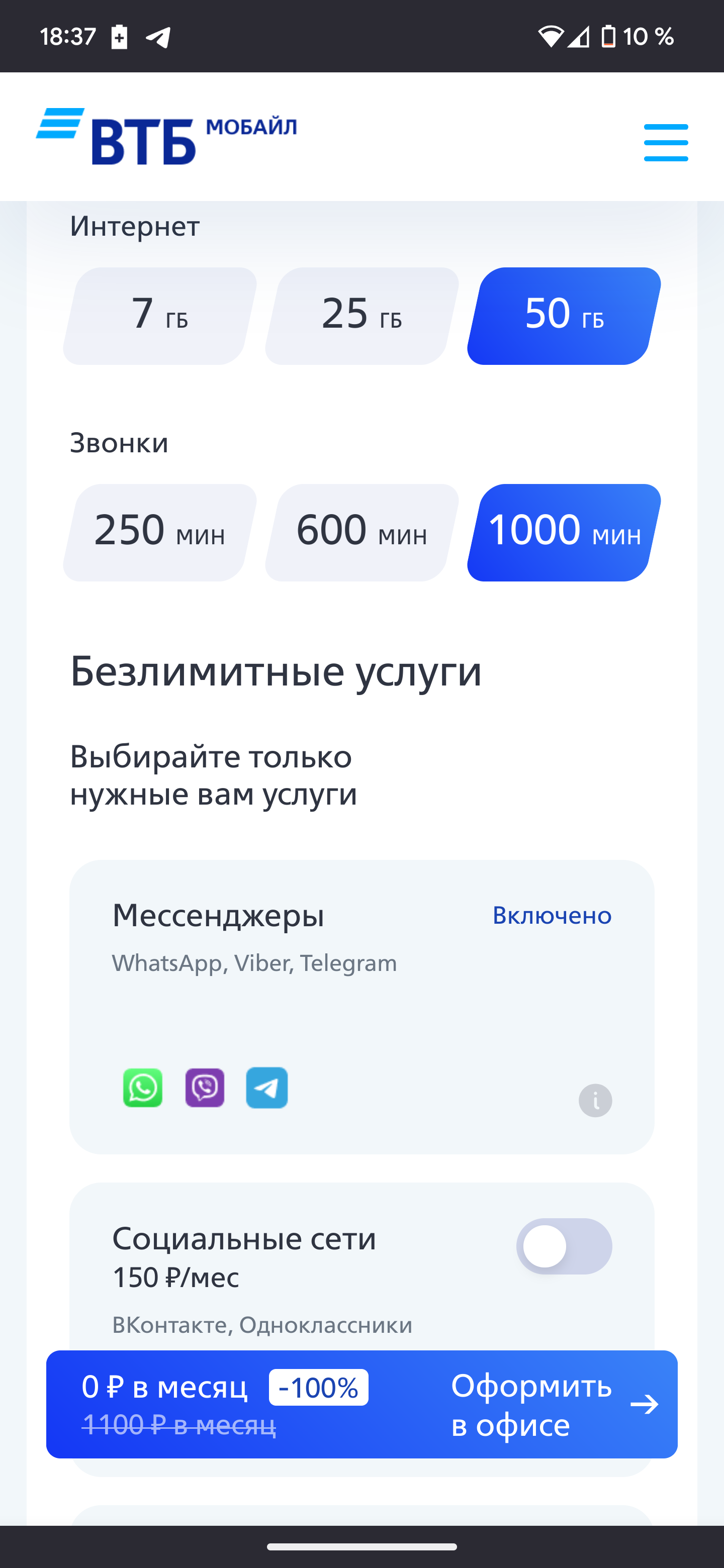Pick the 50 ГБ internet option
This screenshot has height=1568, width=724.
(564, 315)
